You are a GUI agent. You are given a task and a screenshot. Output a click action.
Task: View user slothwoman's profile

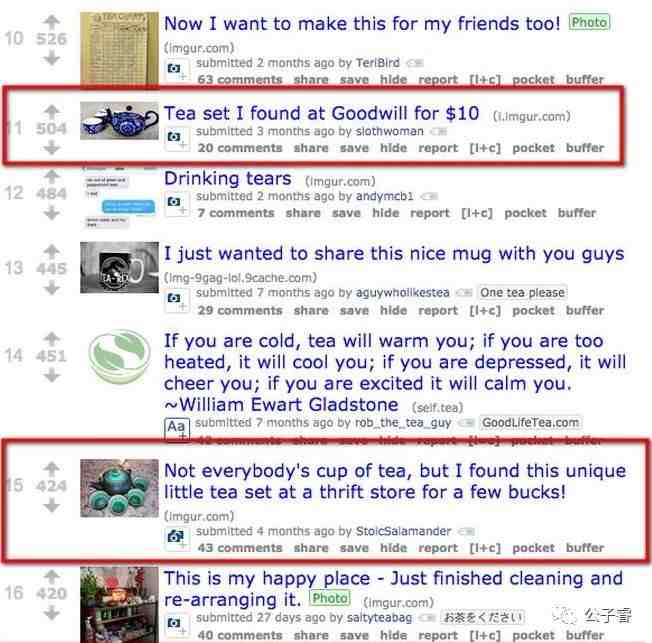coord(390,131)
